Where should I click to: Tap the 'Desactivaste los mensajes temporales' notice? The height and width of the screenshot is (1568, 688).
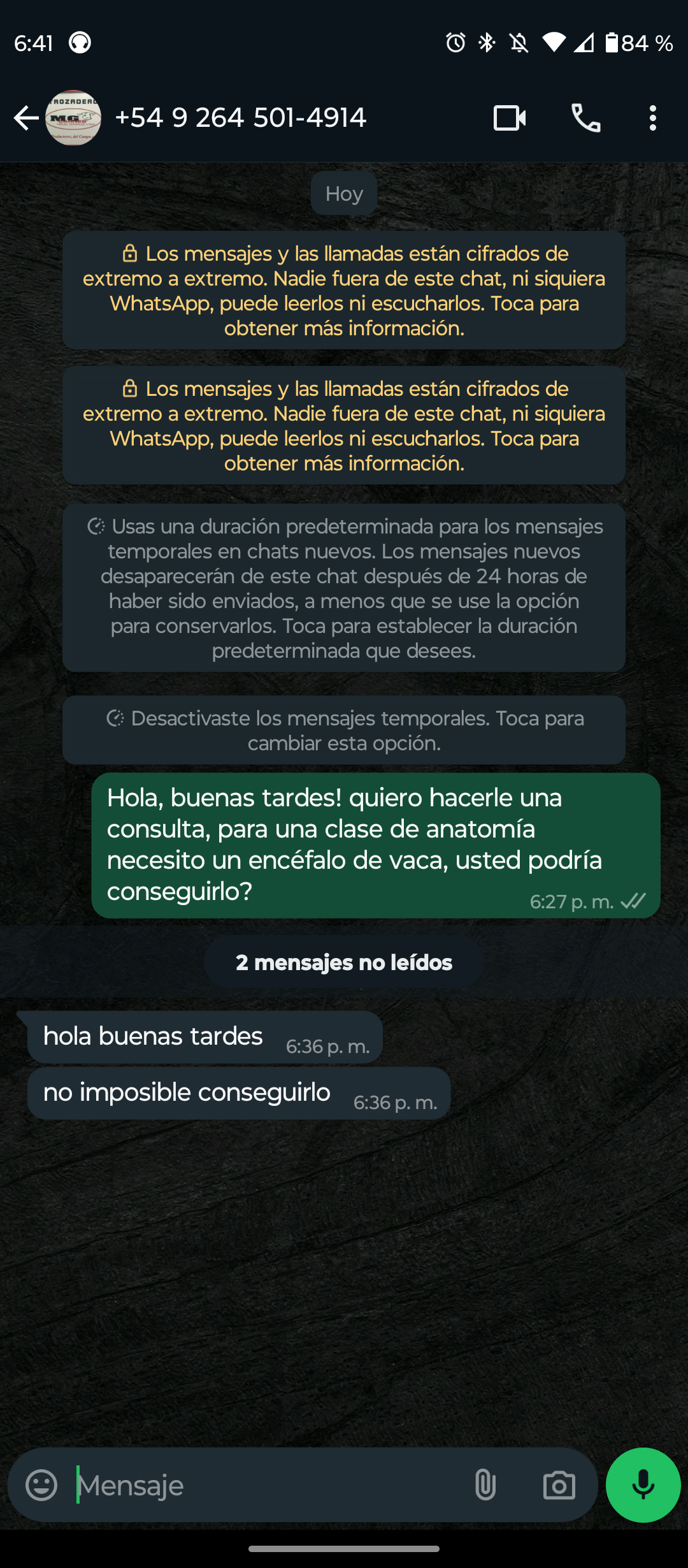coord(344,730)
